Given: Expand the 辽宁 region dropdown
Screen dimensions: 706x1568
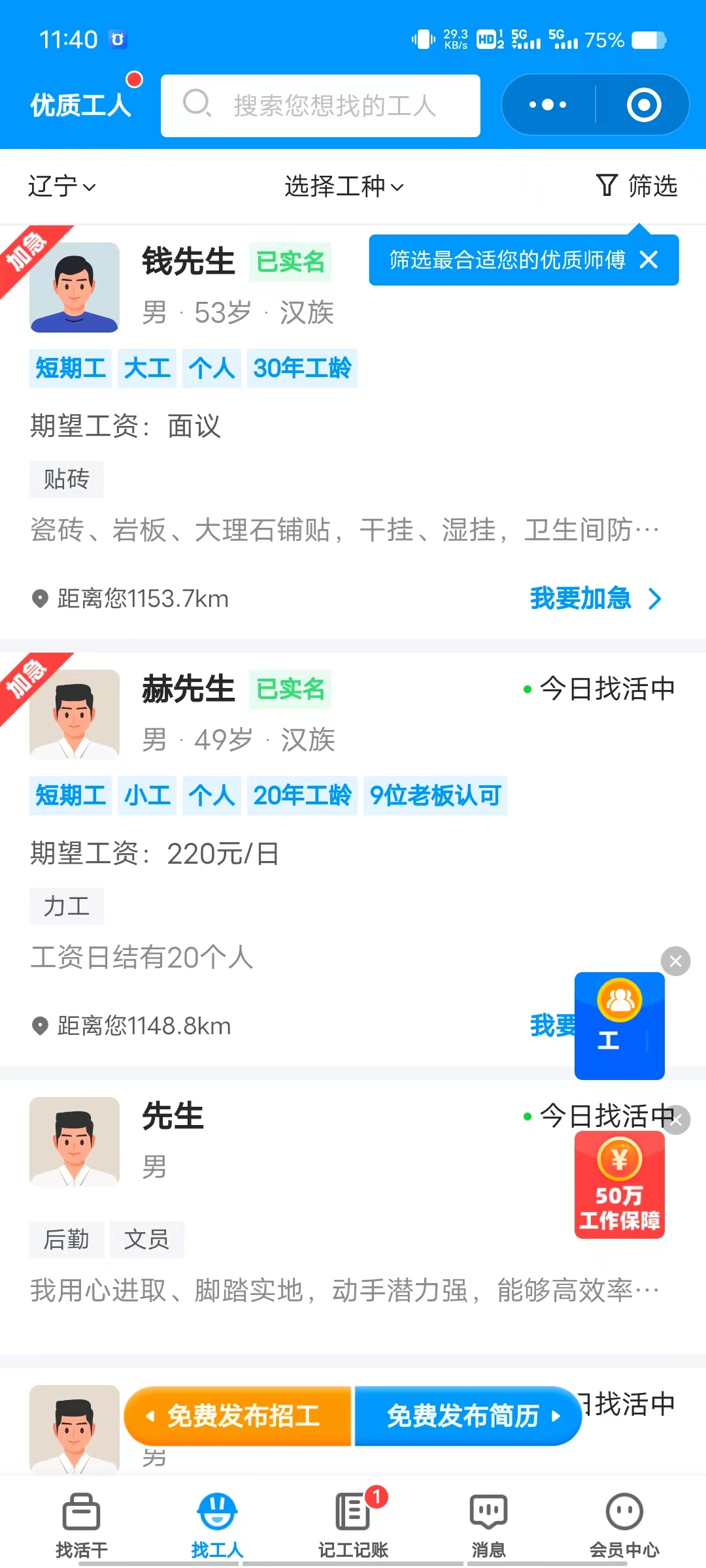Looking at the screenshot, I should tap(62, 187).
